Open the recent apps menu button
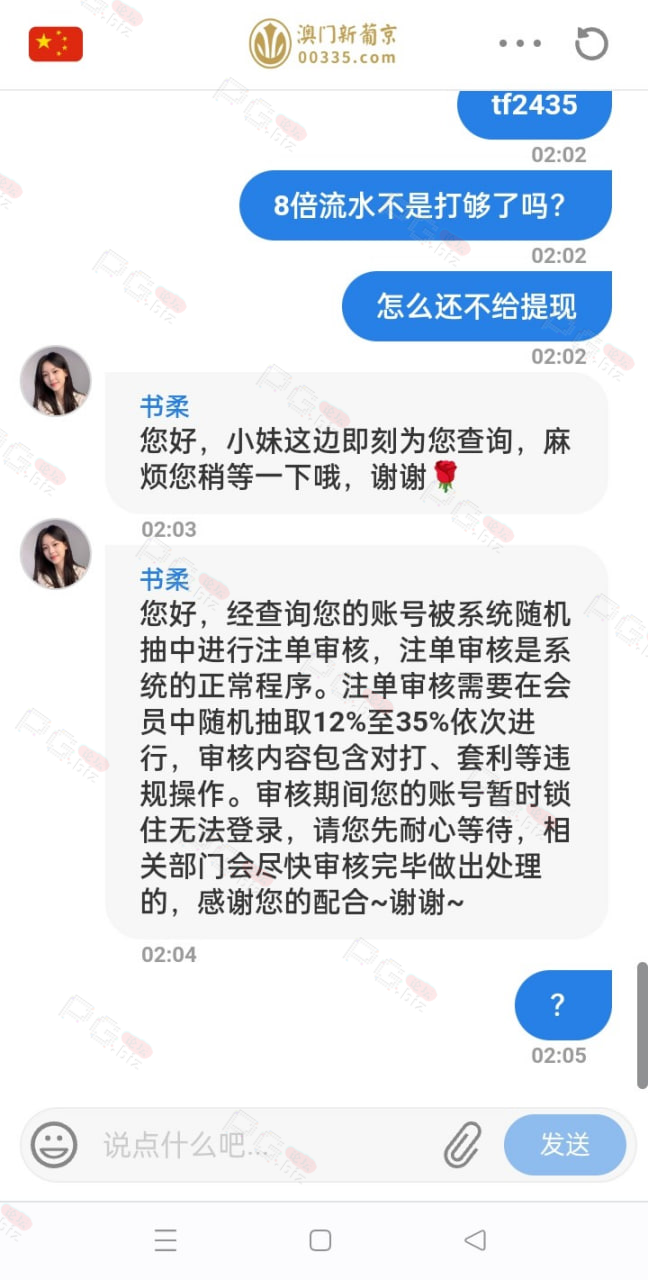The height and width of the screenshot is (1280, 648). click(166, 1241)
